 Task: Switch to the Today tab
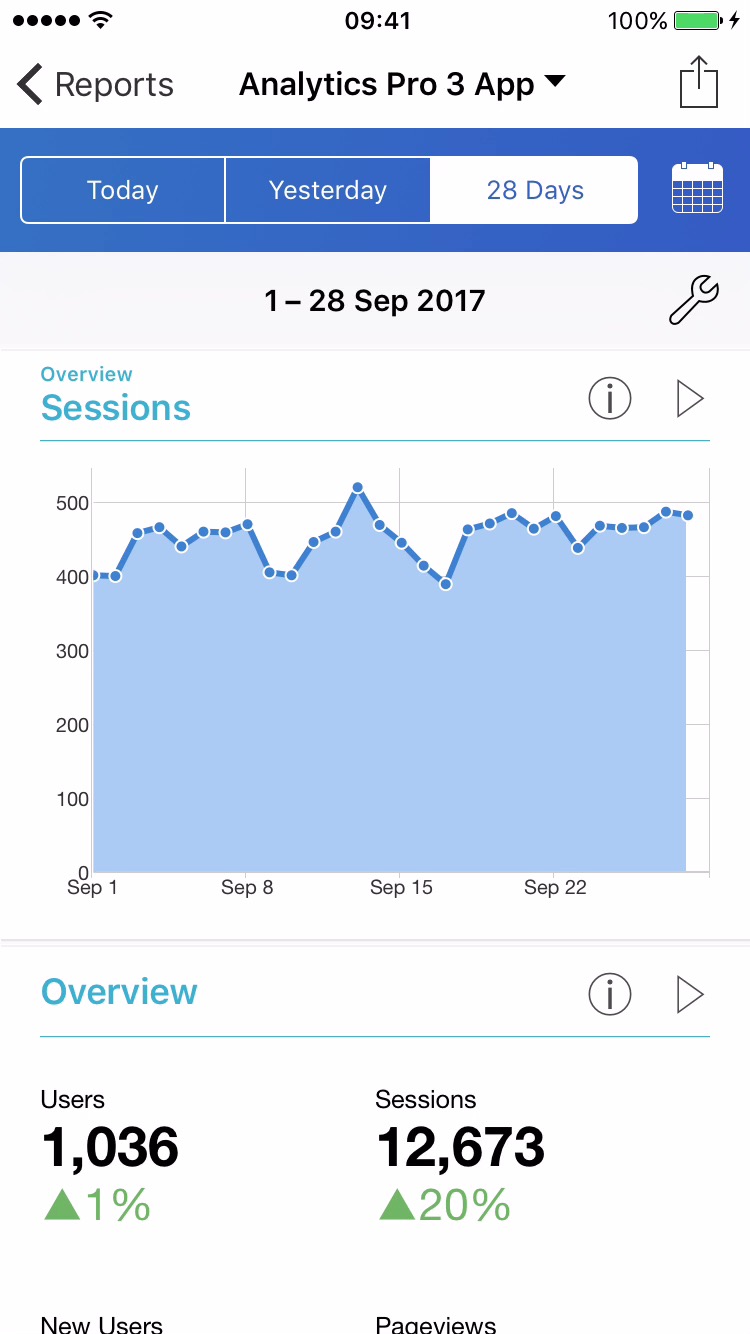(x=123, y=190)
